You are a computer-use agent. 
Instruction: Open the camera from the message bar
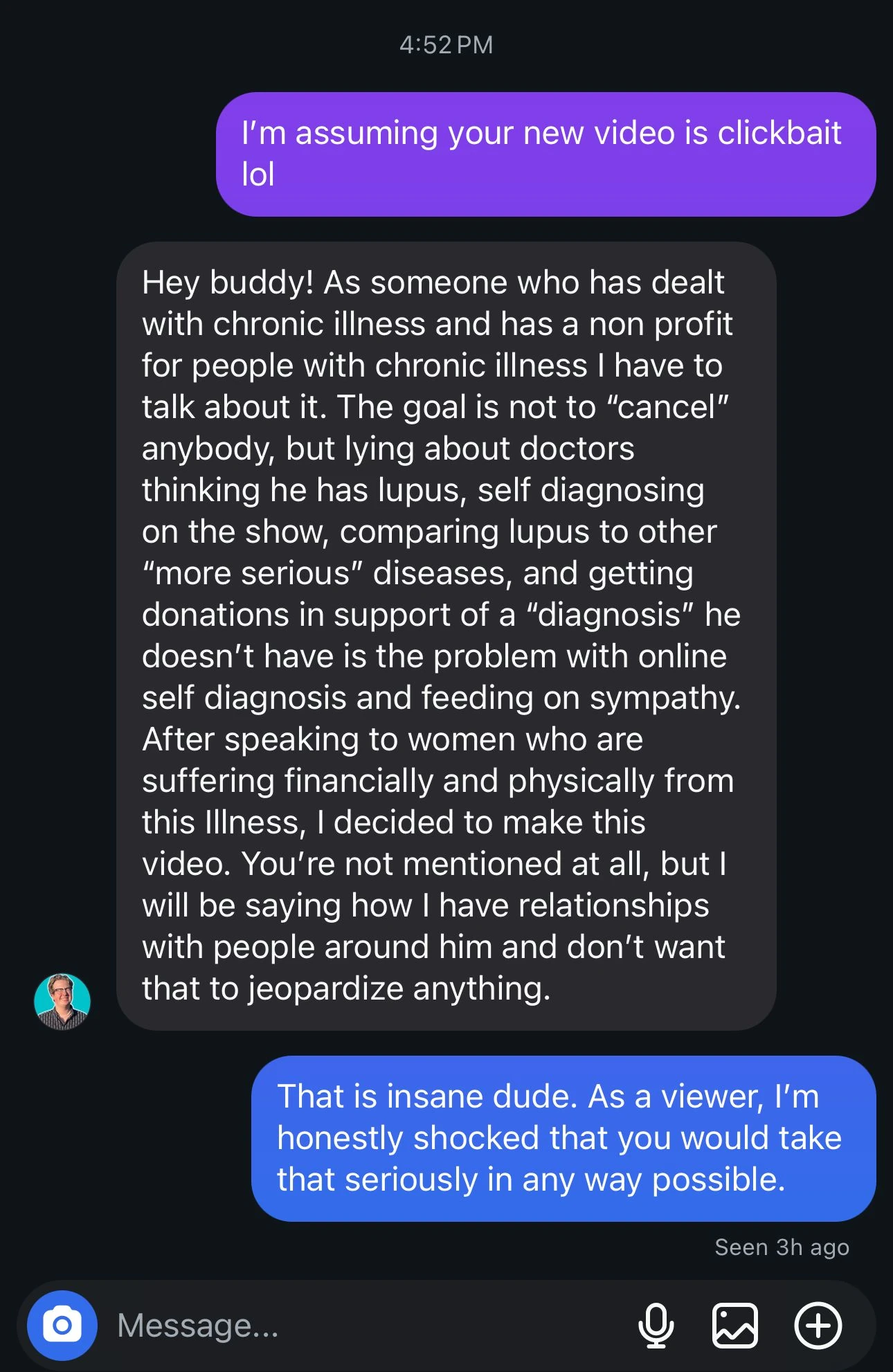point(62,1326)
